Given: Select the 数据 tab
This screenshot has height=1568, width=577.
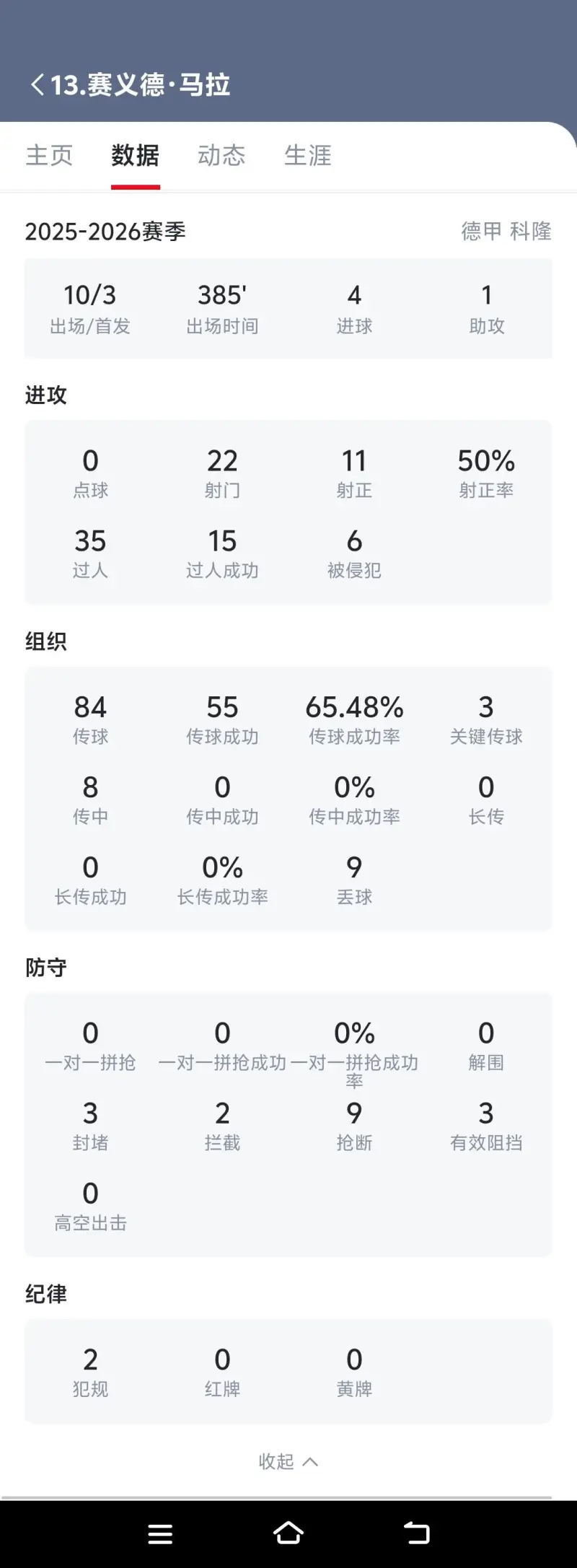Looking at the screenshot, I should [135, 155].
